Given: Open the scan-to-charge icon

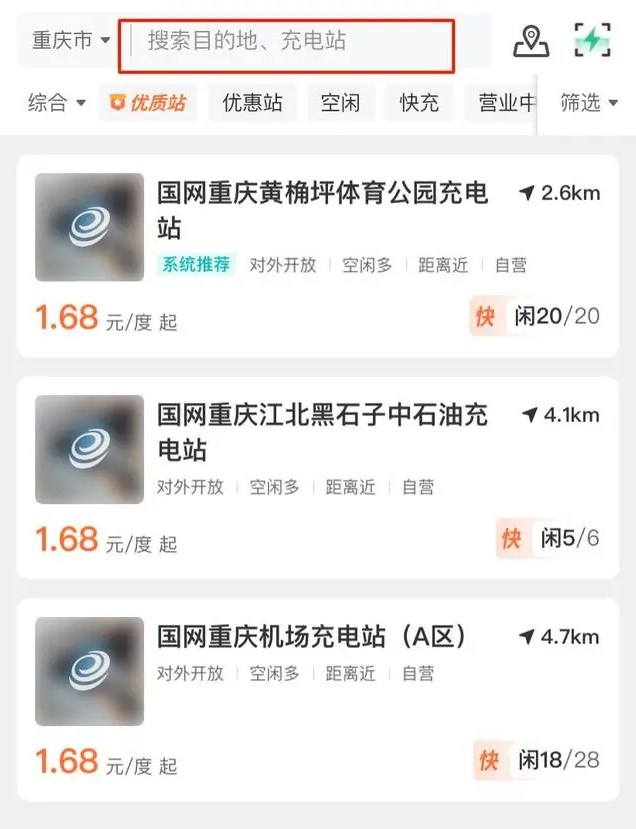Looking at the screenshot, I should (592, 41).
